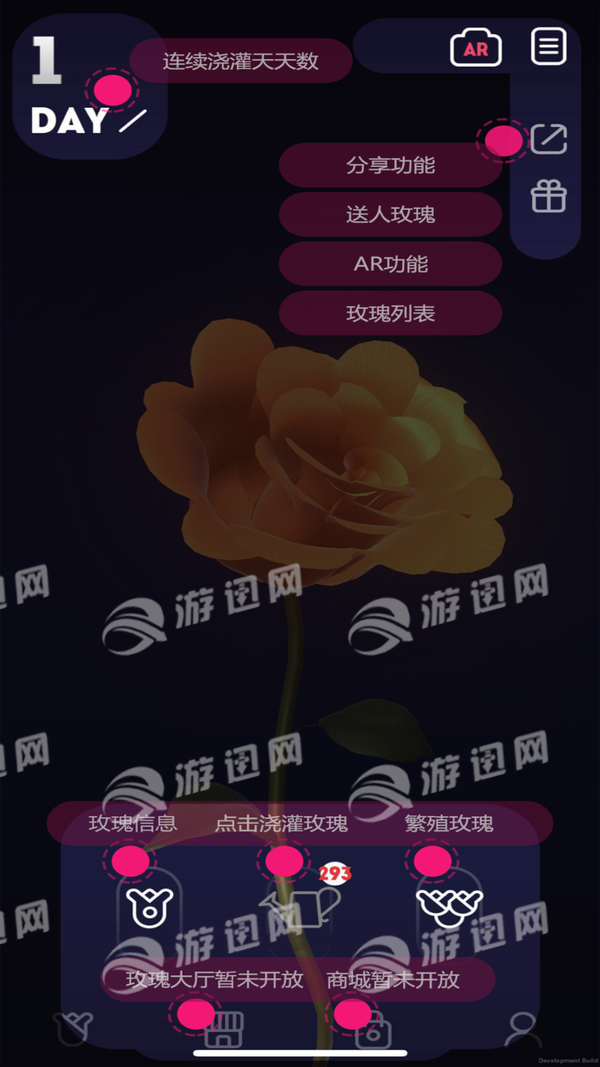View the rose information

coord(151,906)
